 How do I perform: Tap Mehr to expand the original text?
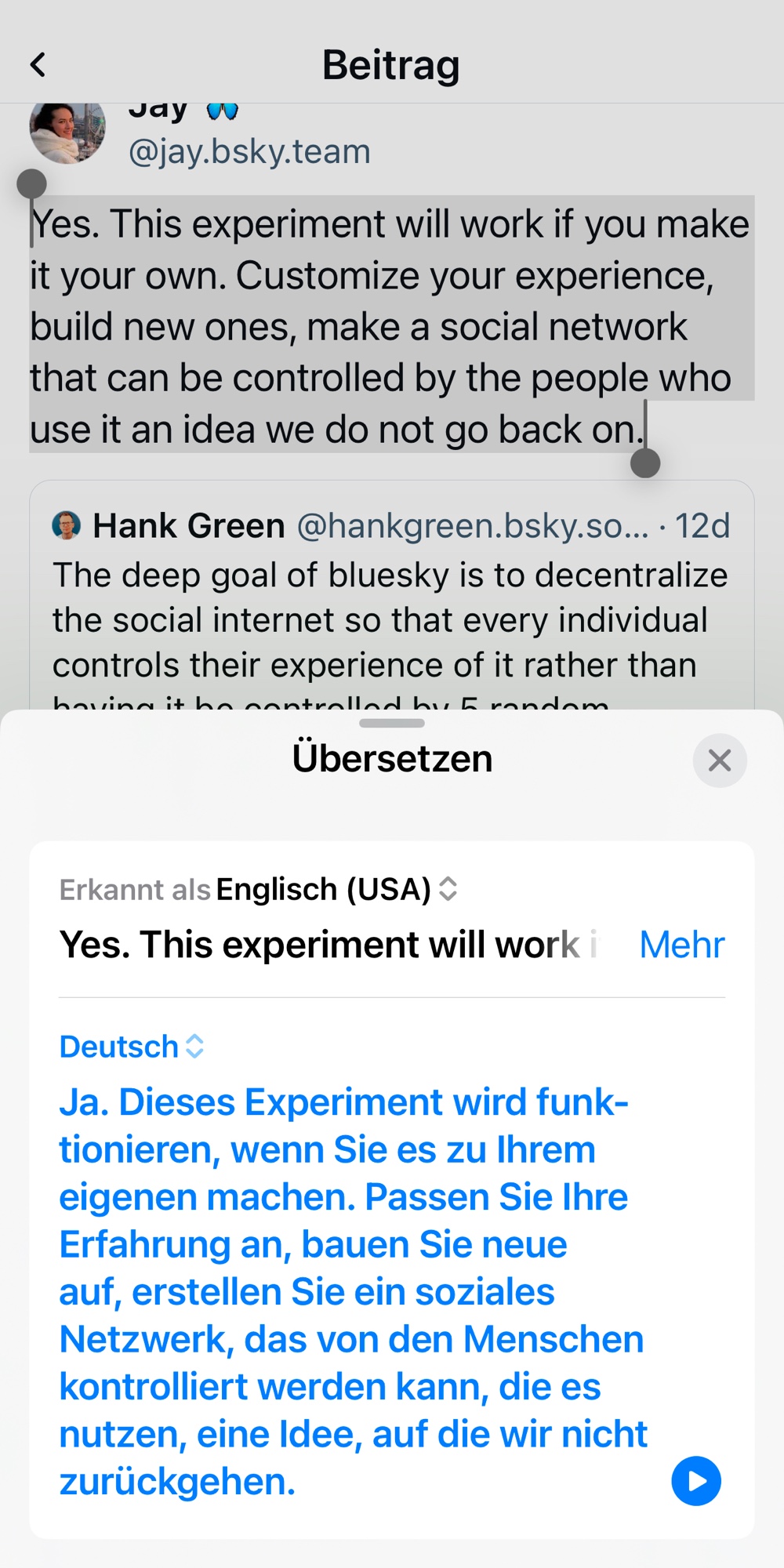(681, 945)
